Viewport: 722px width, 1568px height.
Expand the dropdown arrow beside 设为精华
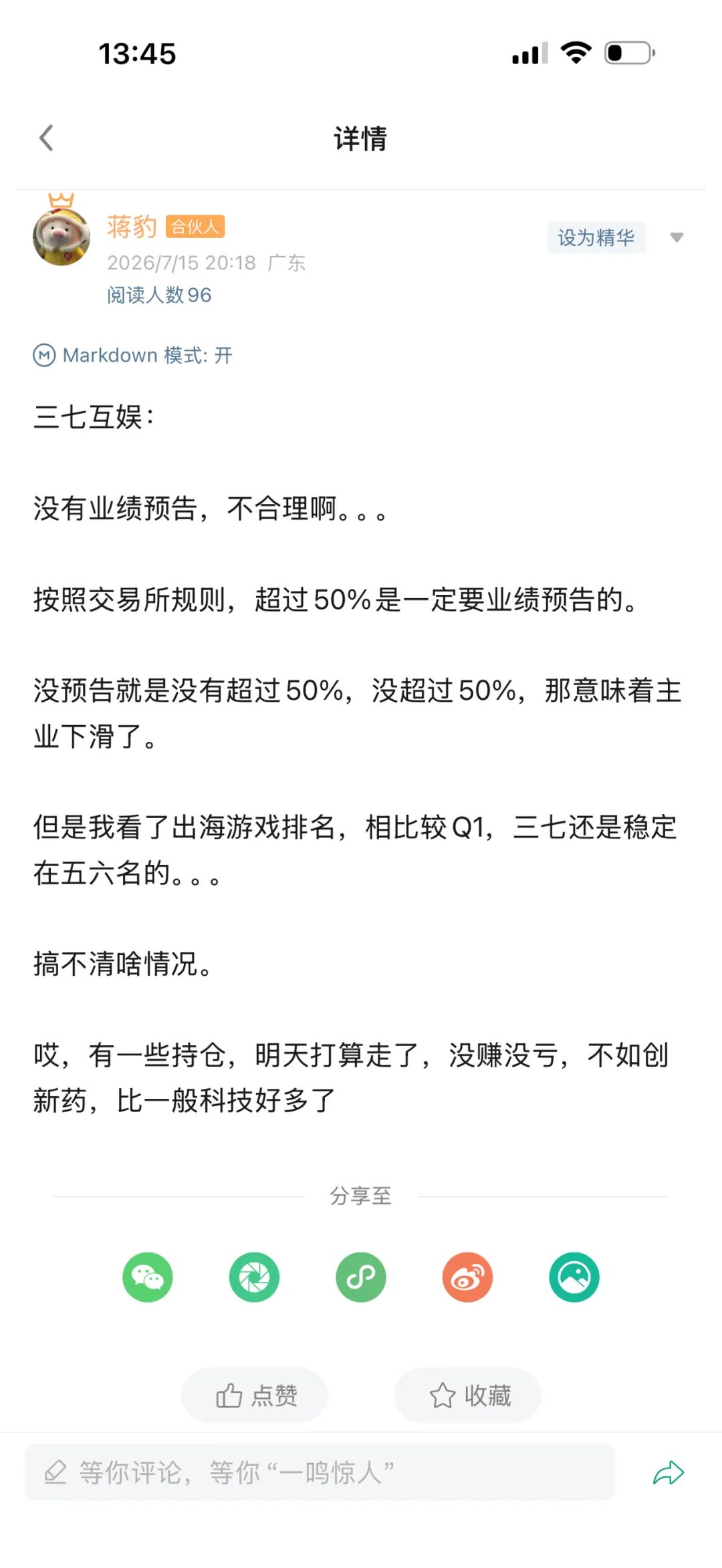677,237
